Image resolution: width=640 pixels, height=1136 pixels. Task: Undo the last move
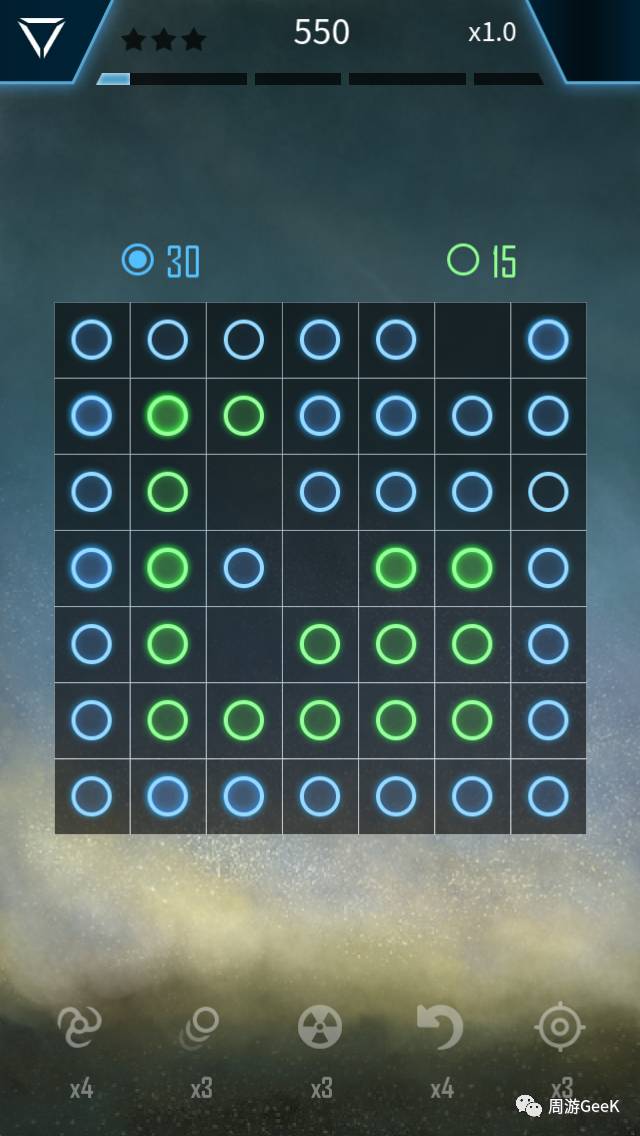click(440, 1027)
